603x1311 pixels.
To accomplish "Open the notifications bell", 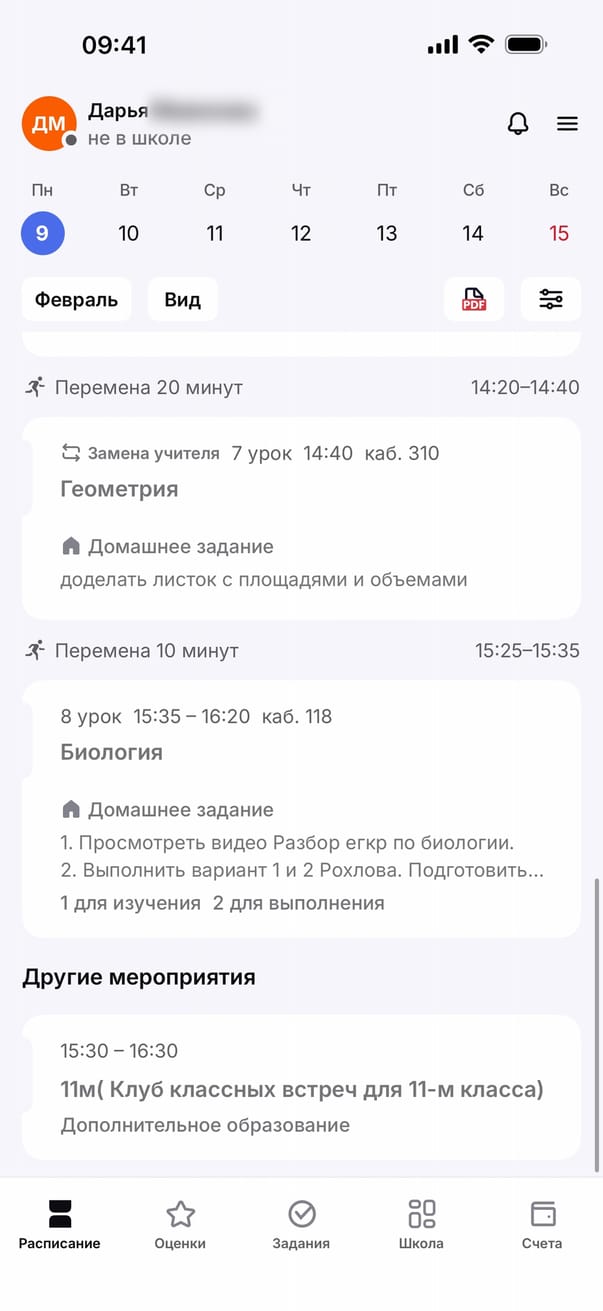I will (518, 124).
